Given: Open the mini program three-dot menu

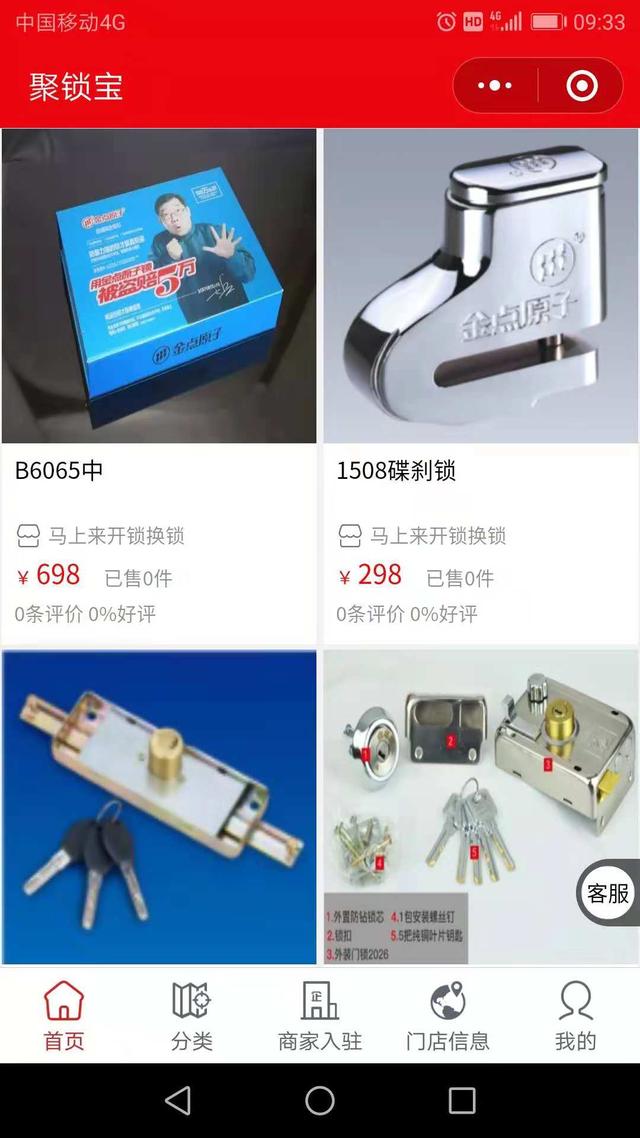Looking at the screenshot, I should (495, 86).
